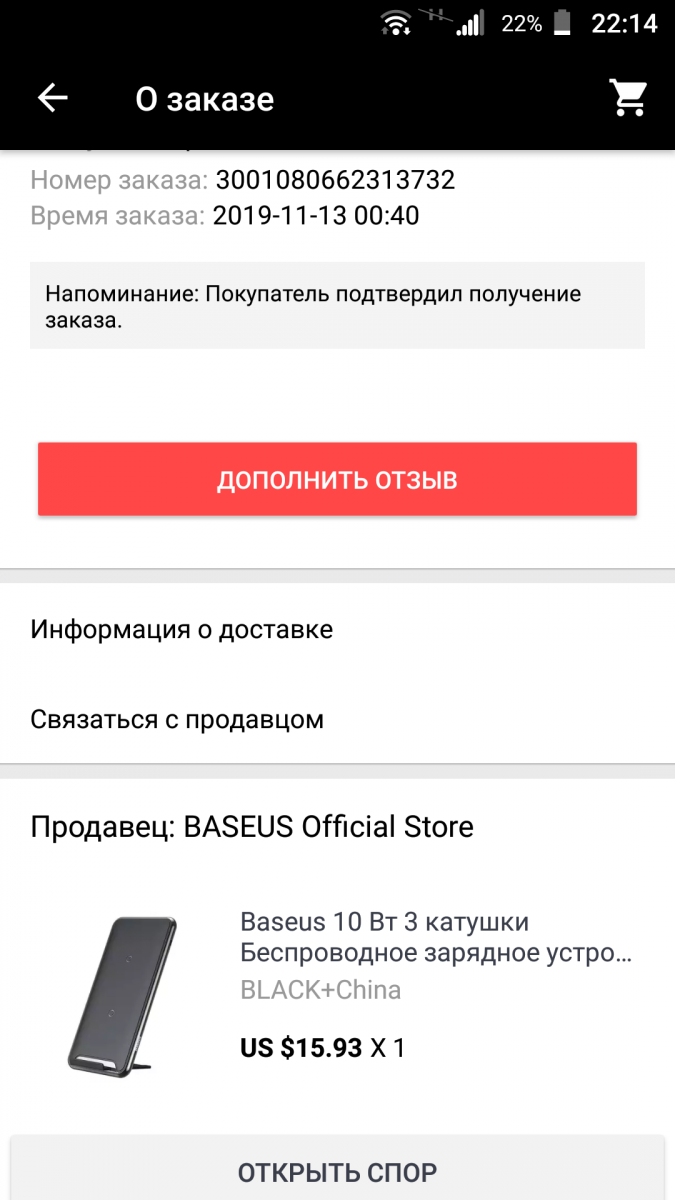
Task: Open the shopping cart
Action: pos(629,98)
